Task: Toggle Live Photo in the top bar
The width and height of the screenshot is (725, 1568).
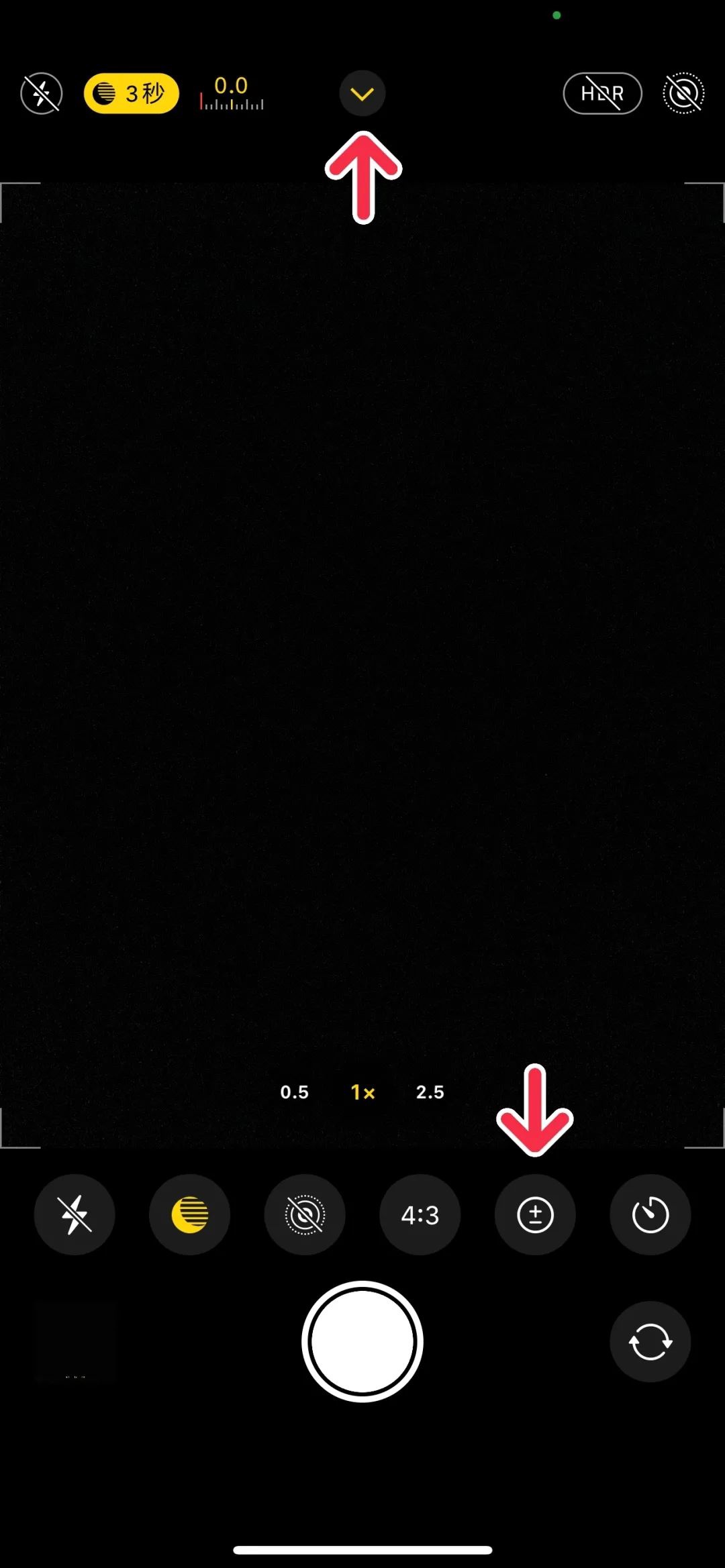Action: pyautogui.click(x=683, y=93)
